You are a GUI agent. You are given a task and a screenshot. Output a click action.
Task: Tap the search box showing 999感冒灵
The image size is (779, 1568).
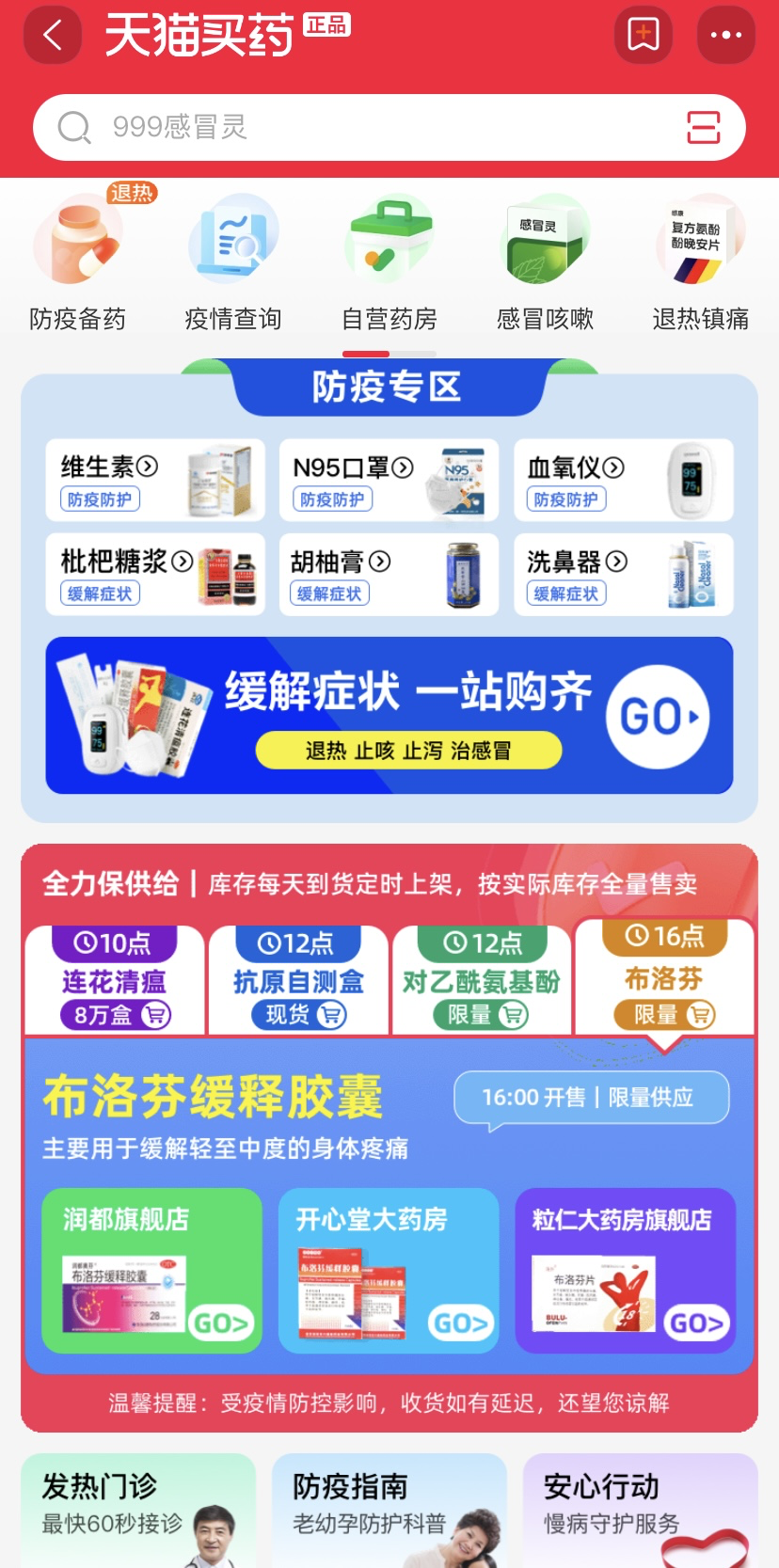click(389, 127)
